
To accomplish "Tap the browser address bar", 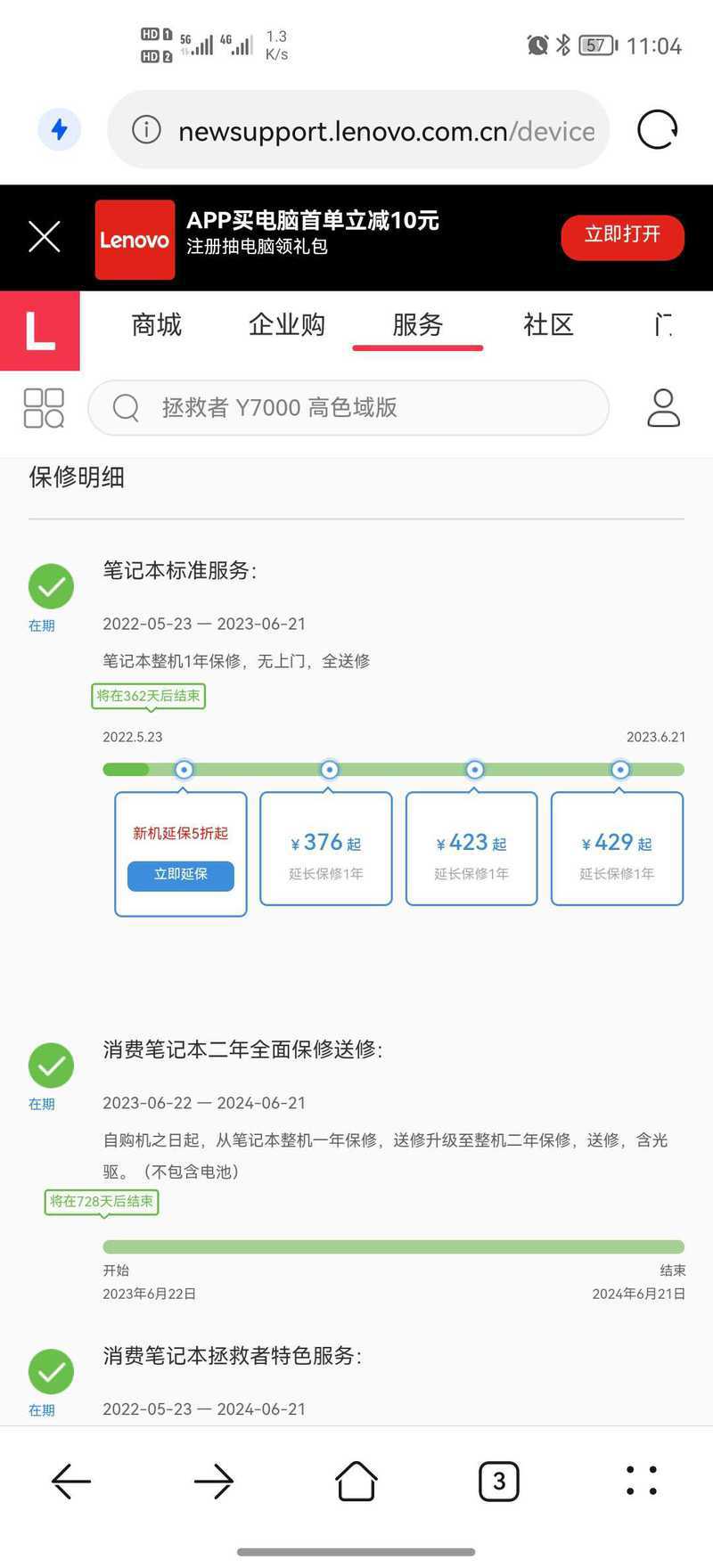I will (358, 130).
